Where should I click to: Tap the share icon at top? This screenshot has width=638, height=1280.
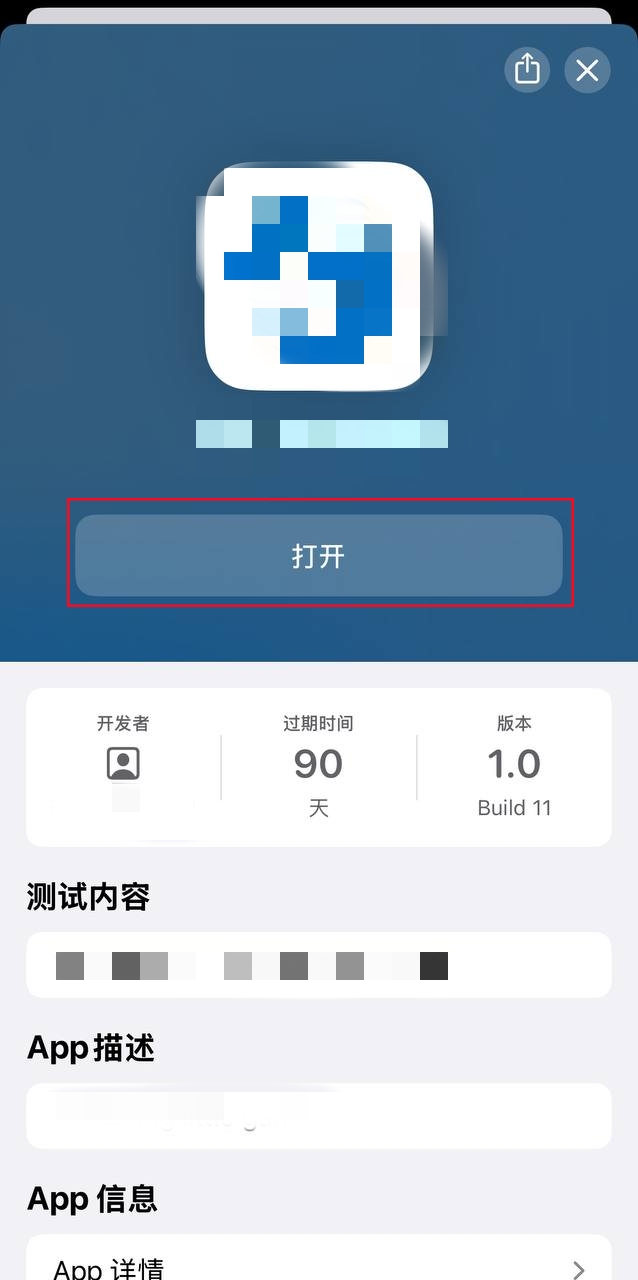tap(527, 70)
